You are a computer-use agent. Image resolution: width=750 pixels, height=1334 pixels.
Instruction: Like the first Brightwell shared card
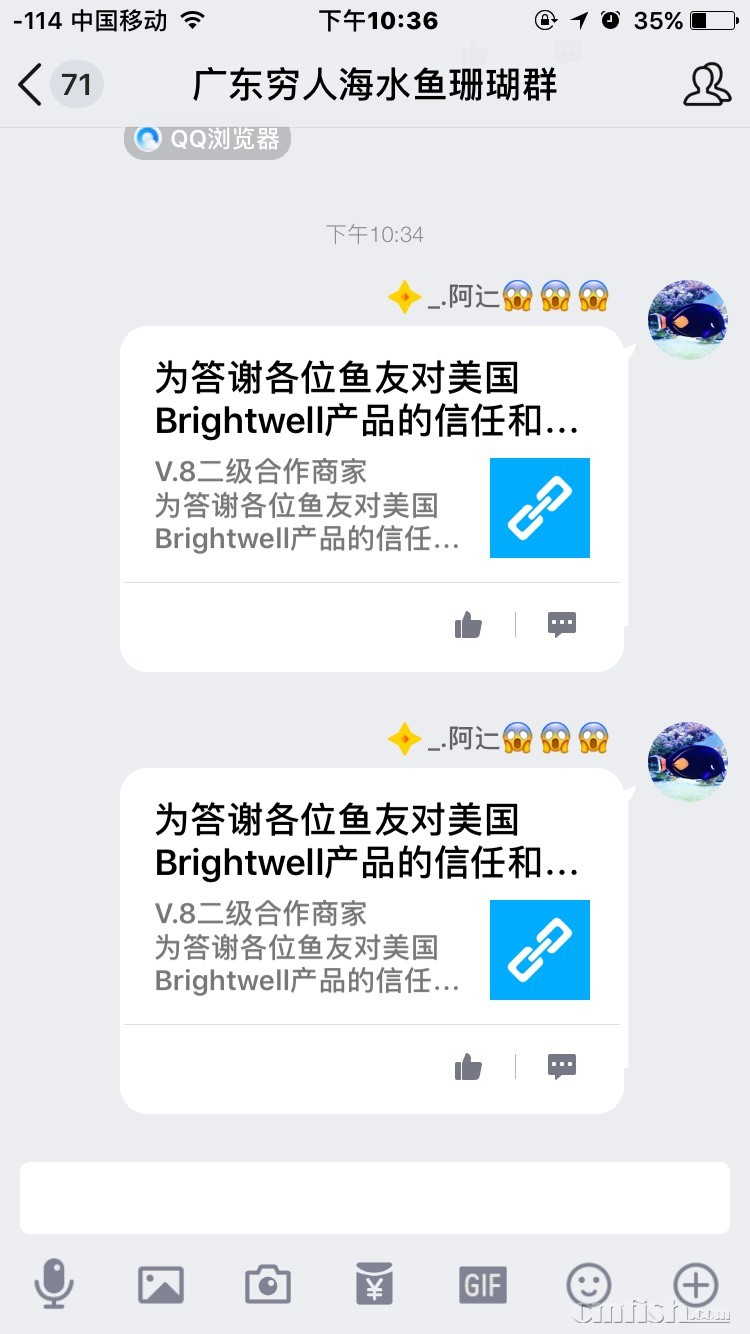click(x=468, y=624)
